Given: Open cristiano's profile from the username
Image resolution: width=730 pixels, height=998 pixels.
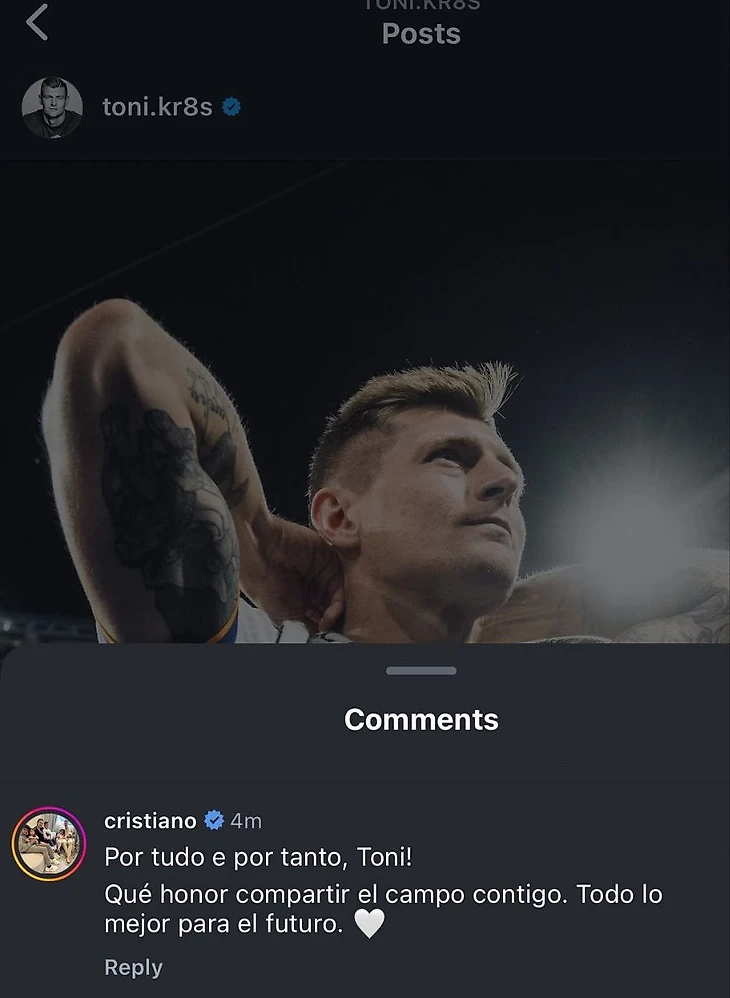Looking at the screenshot, I should 150,821.
